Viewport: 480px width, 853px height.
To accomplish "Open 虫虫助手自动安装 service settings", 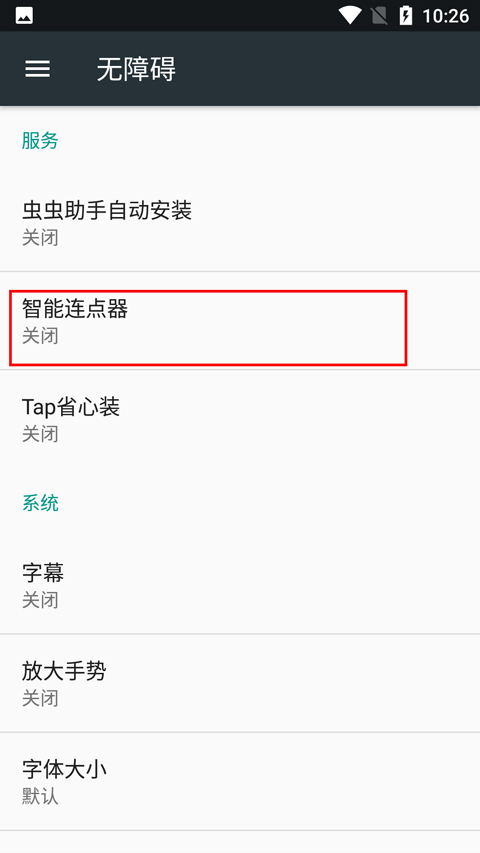I will click(240, 222).
